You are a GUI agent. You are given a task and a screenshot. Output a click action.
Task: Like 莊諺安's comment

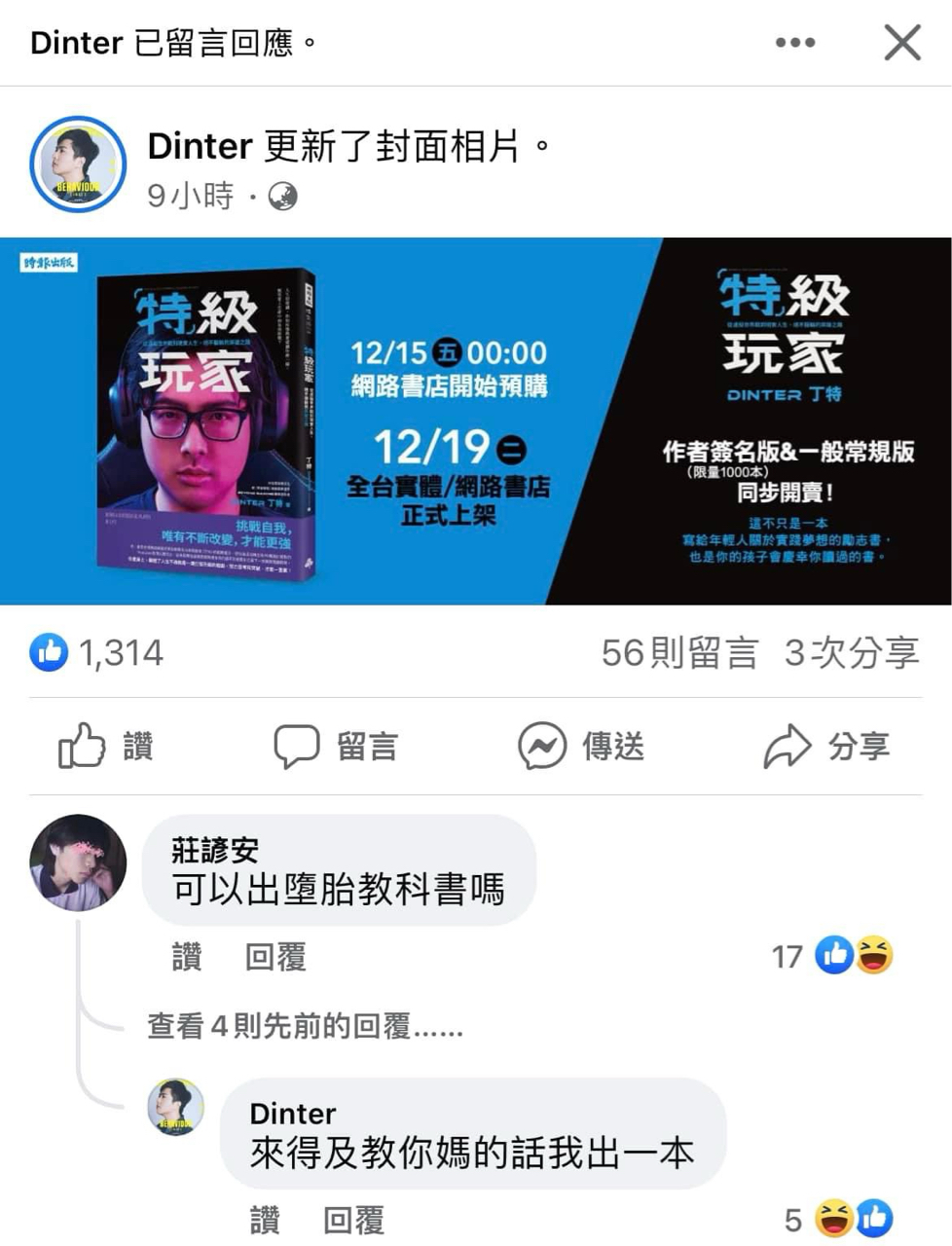[x=187, y=957]
